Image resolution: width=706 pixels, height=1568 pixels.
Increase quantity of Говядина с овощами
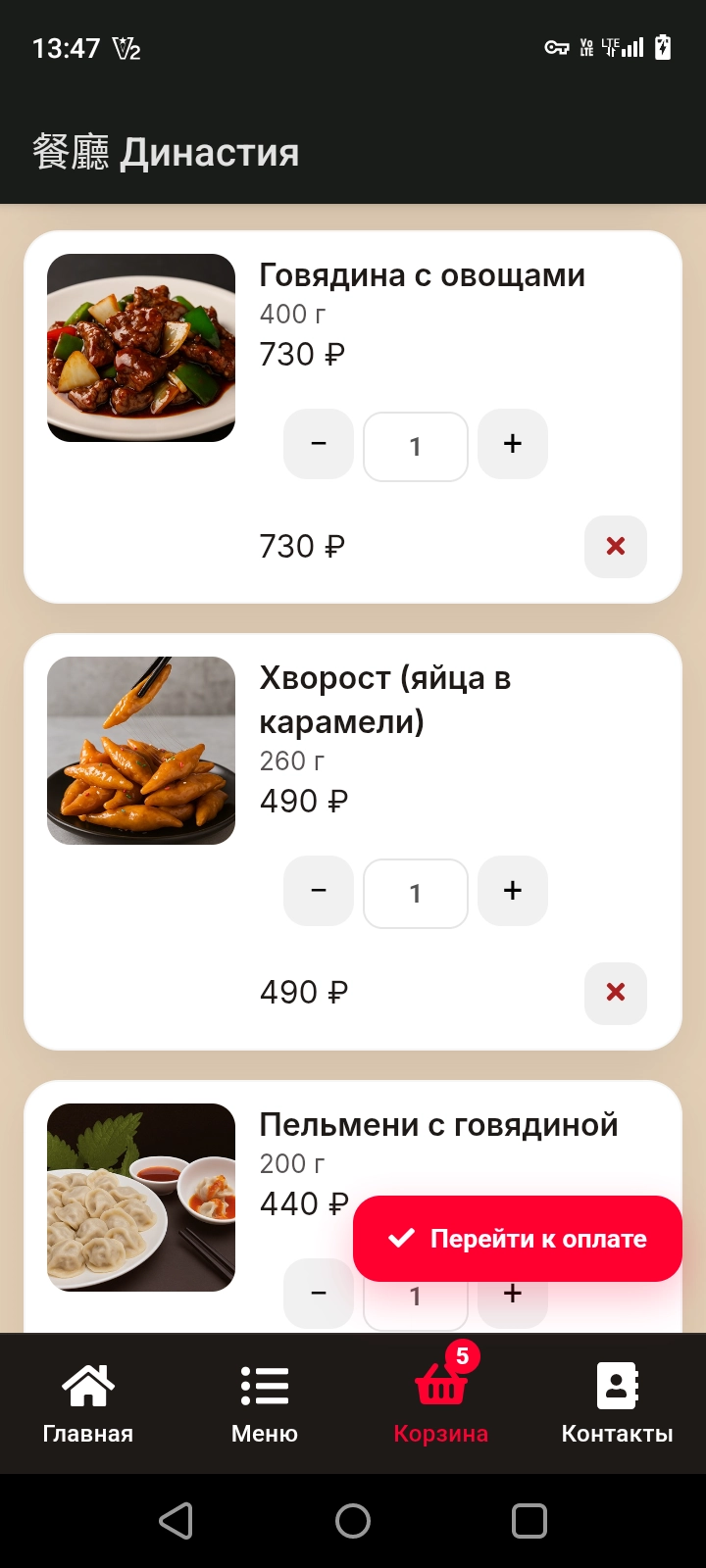coord(512,444)
